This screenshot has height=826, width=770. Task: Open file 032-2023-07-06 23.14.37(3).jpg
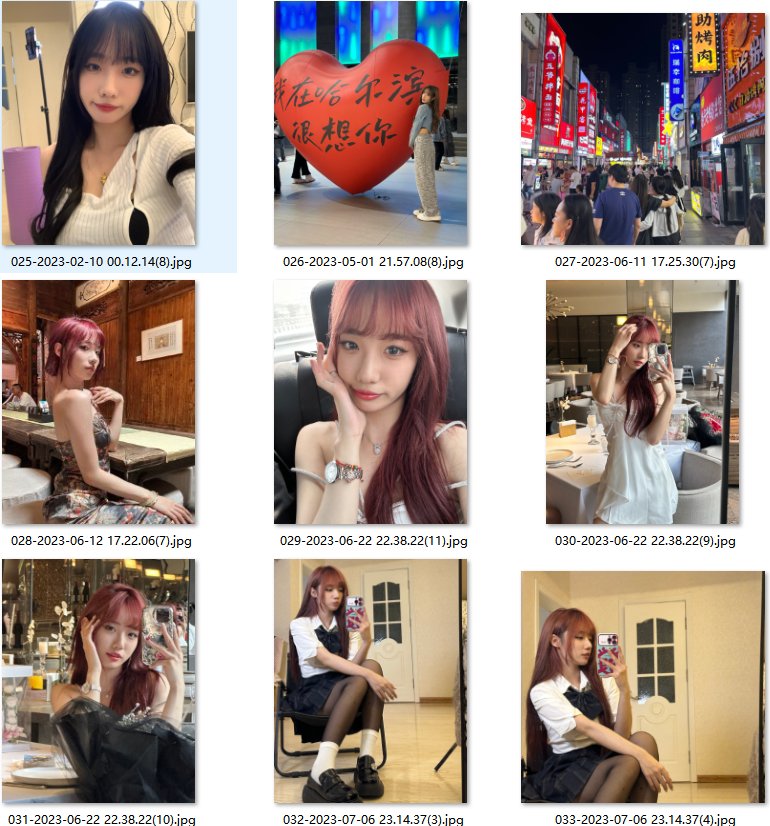[371, 680]
